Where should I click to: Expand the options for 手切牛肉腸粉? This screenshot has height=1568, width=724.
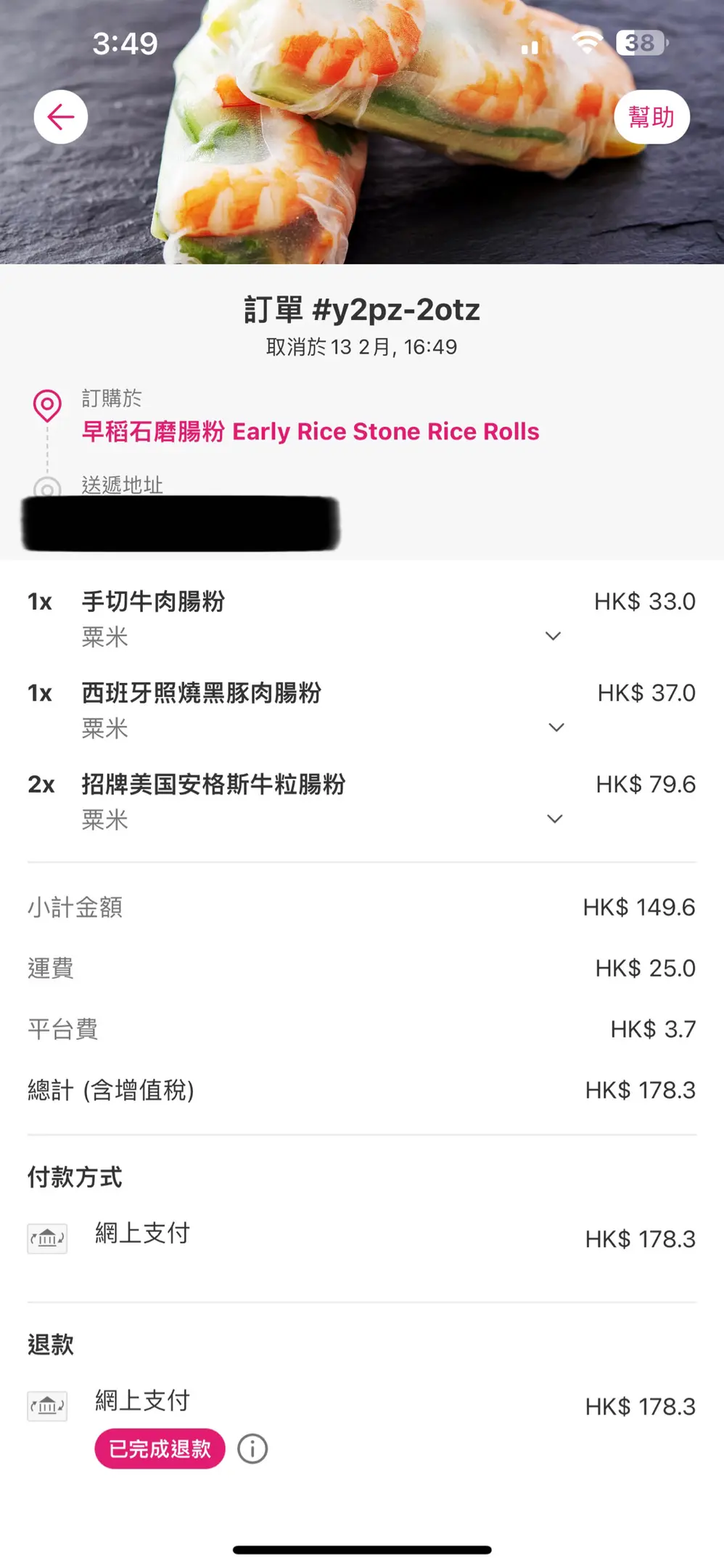click(553, 636)
